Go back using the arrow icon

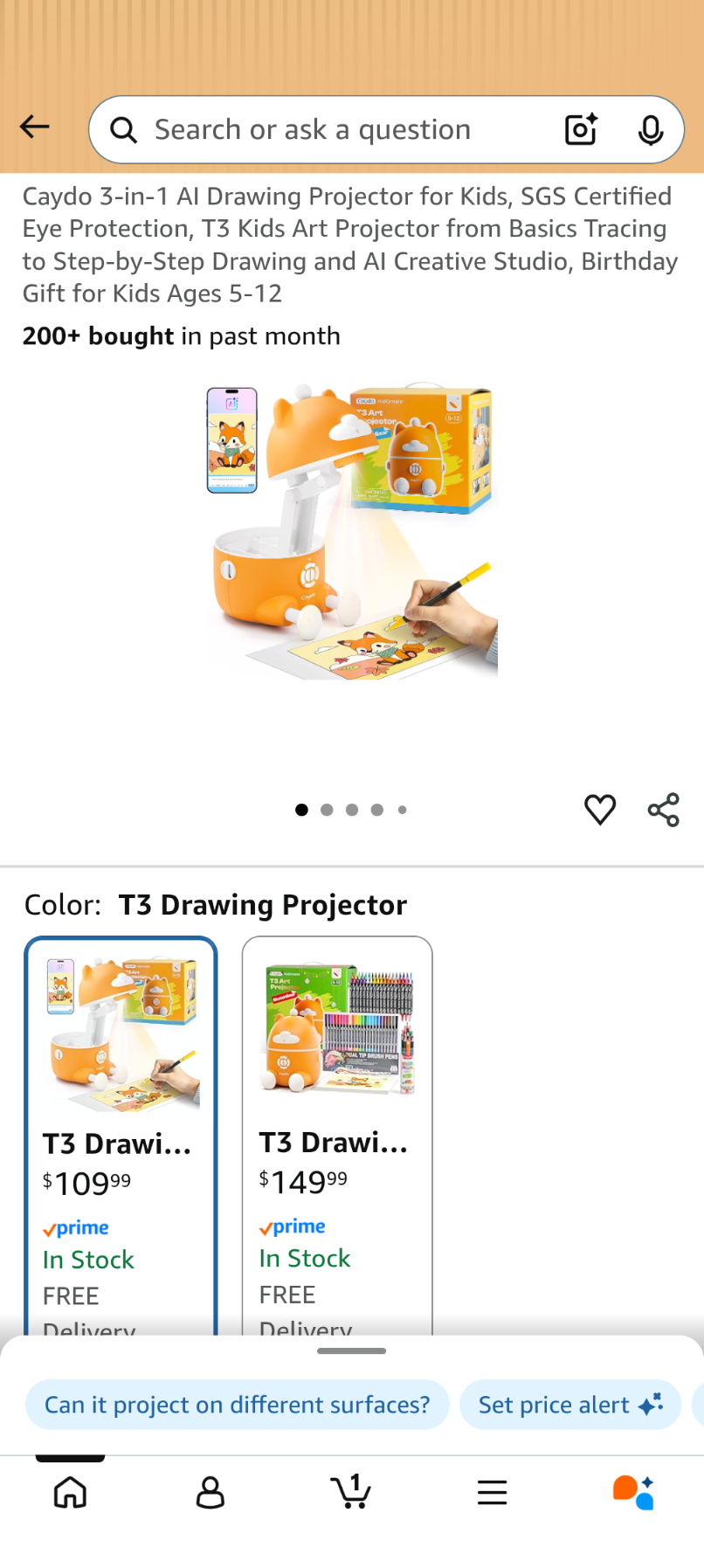pos(35,128)
